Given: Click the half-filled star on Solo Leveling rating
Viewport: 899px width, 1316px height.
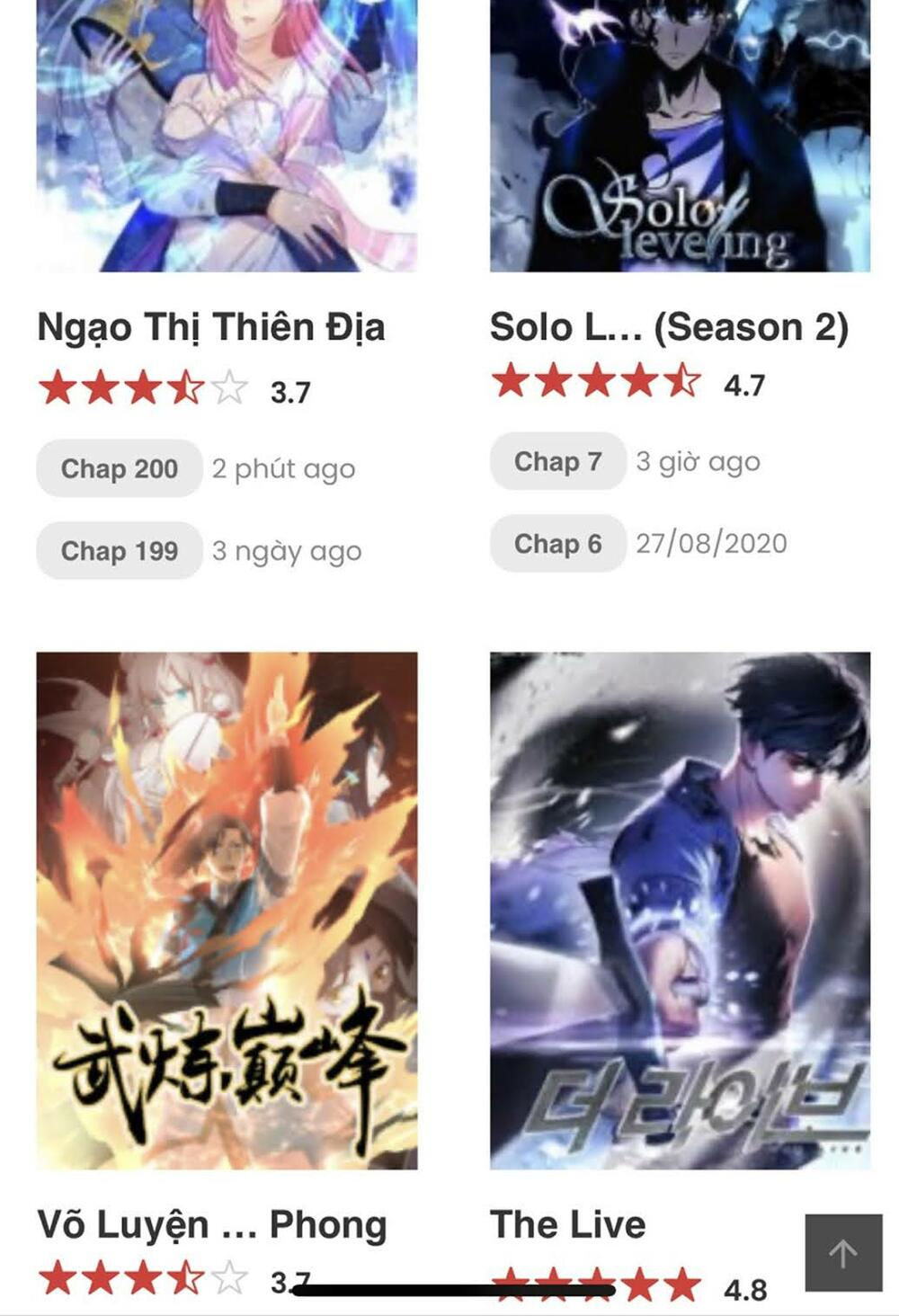Looking at the screenshot, I should click(x=684, y=379).
